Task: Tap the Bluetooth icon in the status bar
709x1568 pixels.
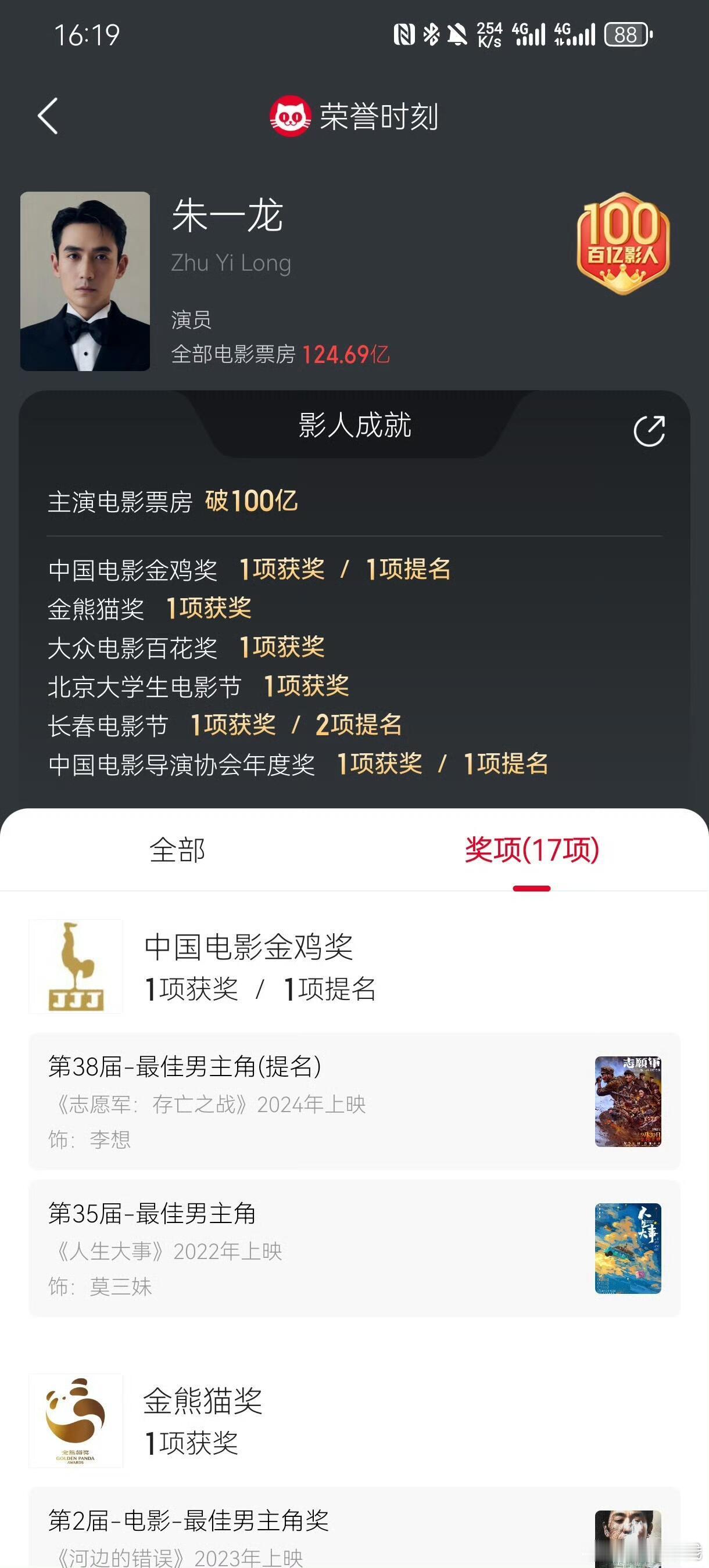Action: [431, 35]
